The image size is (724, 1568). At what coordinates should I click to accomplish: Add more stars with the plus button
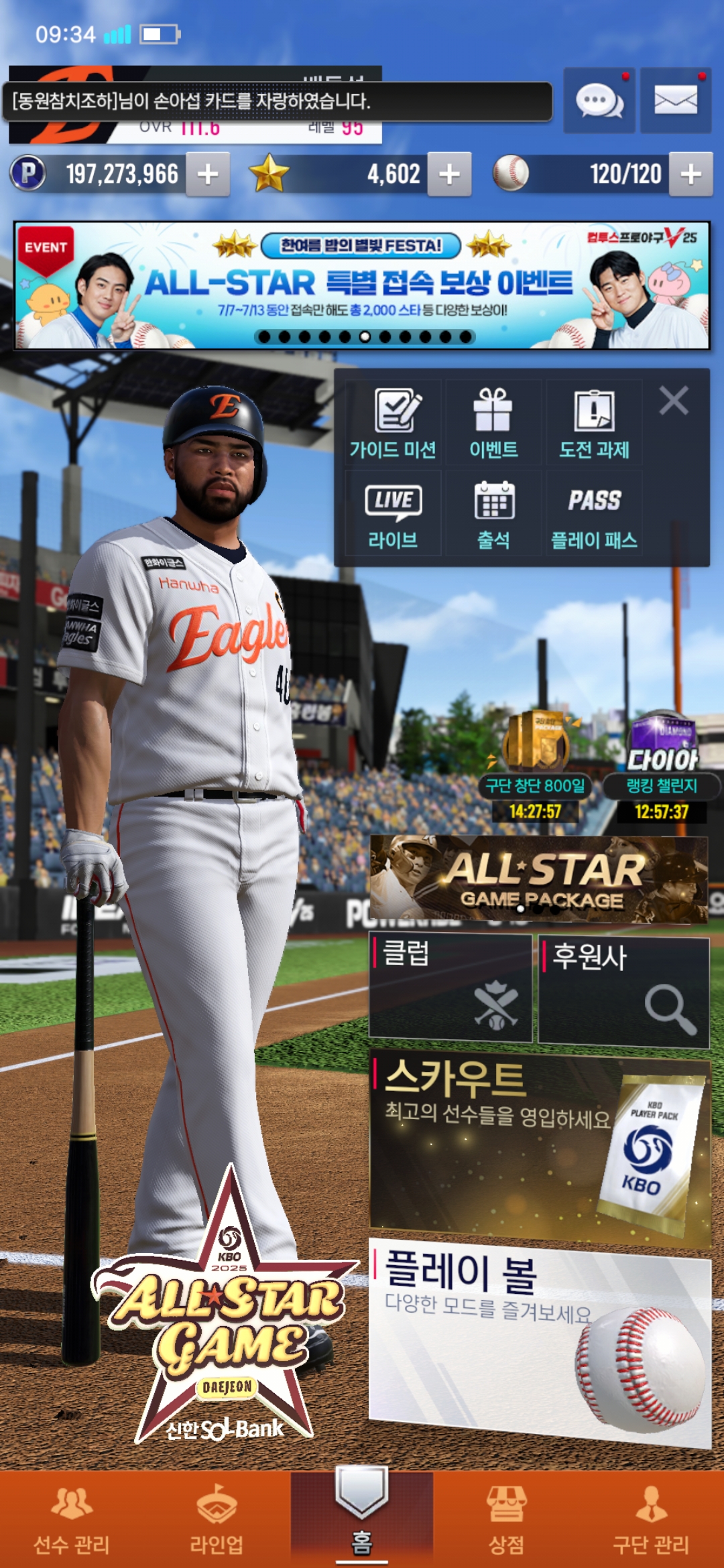pos(449,174)
